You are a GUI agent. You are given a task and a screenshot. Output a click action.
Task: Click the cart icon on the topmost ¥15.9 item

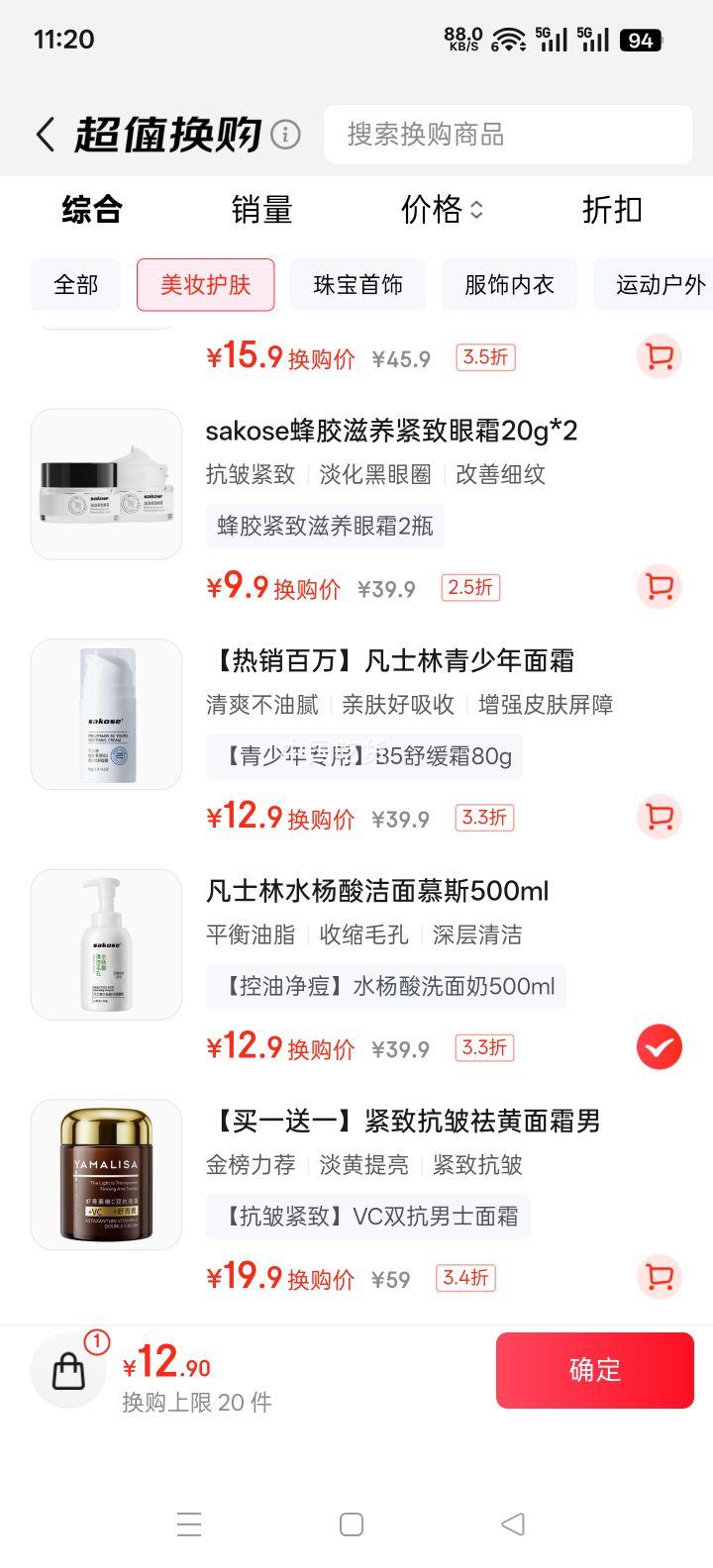pos(660,357)
